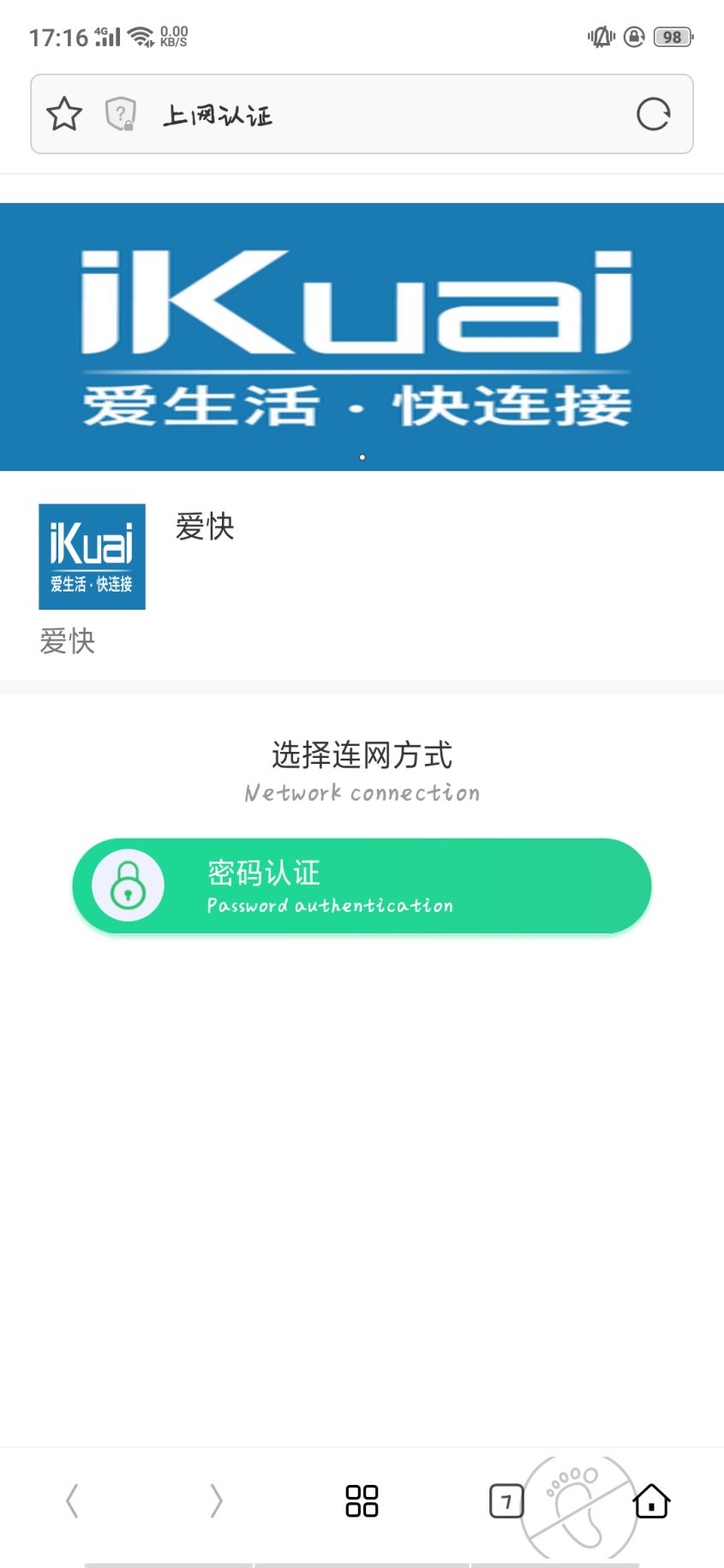This screenshot has width=724, height=1568.
Task: Open the tab switcher showing 7 tabs
Action: click(506, 1501)
